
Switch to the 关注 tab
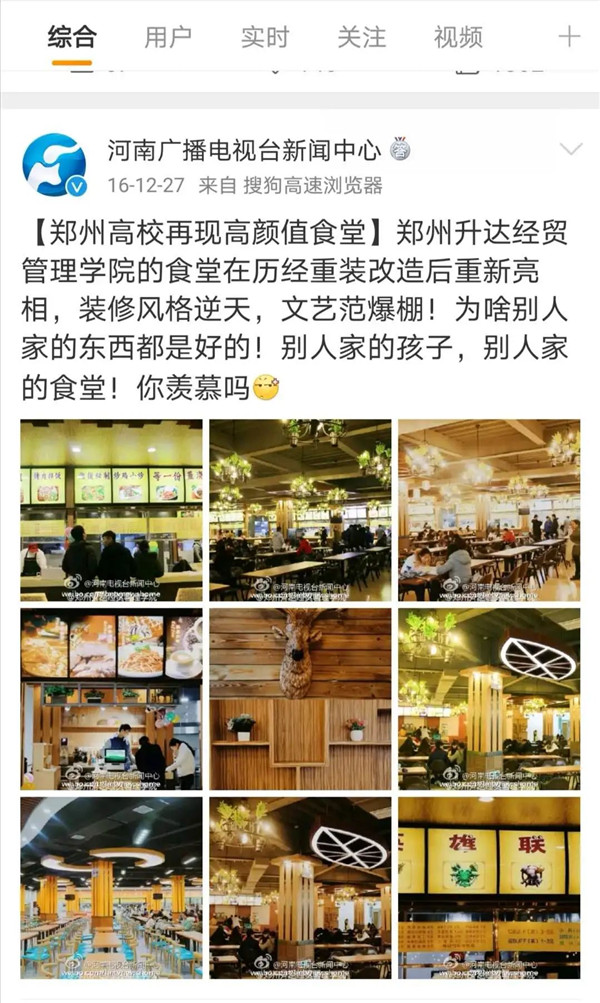coord(361,38)
